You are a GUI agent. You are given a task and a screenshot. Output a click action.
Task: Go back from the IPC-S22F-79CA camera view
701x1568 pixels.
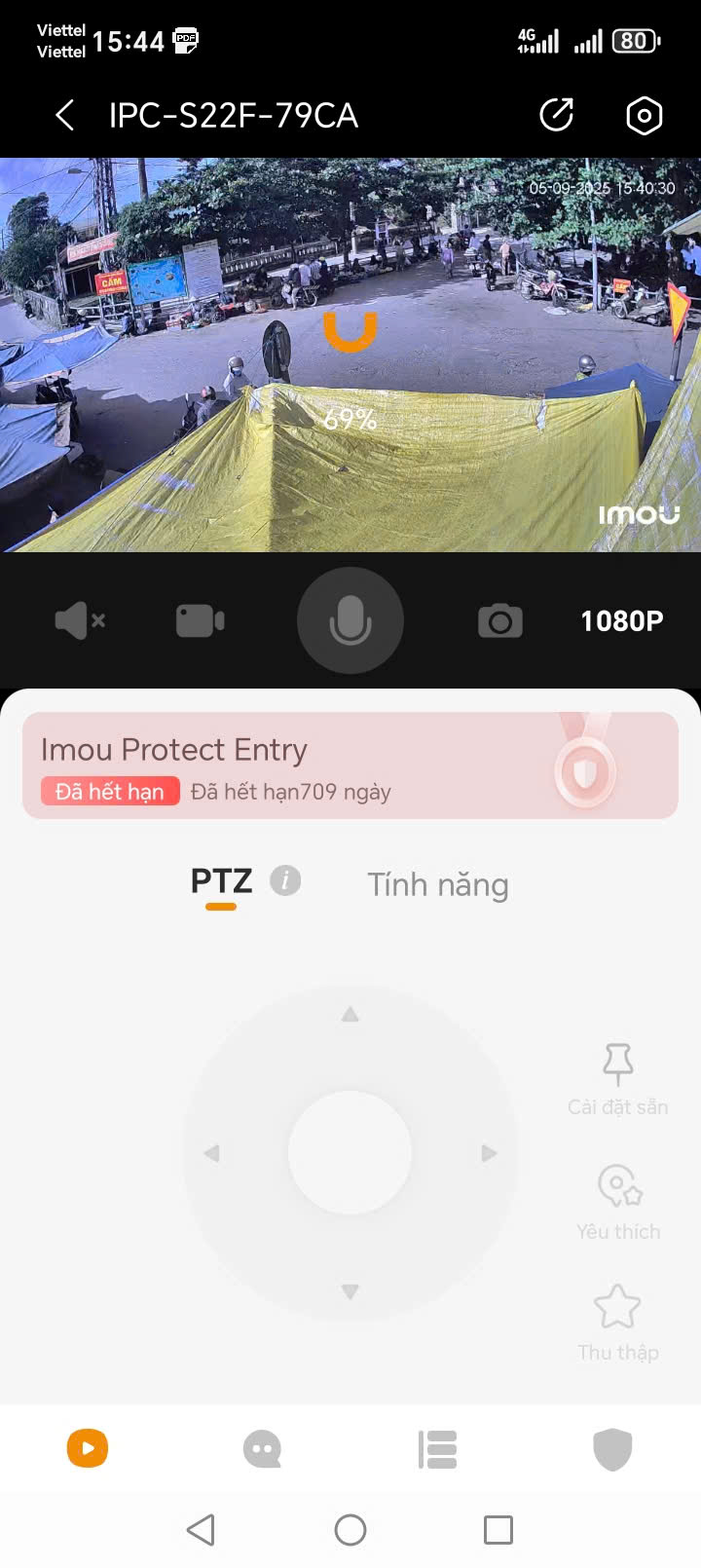64,116
